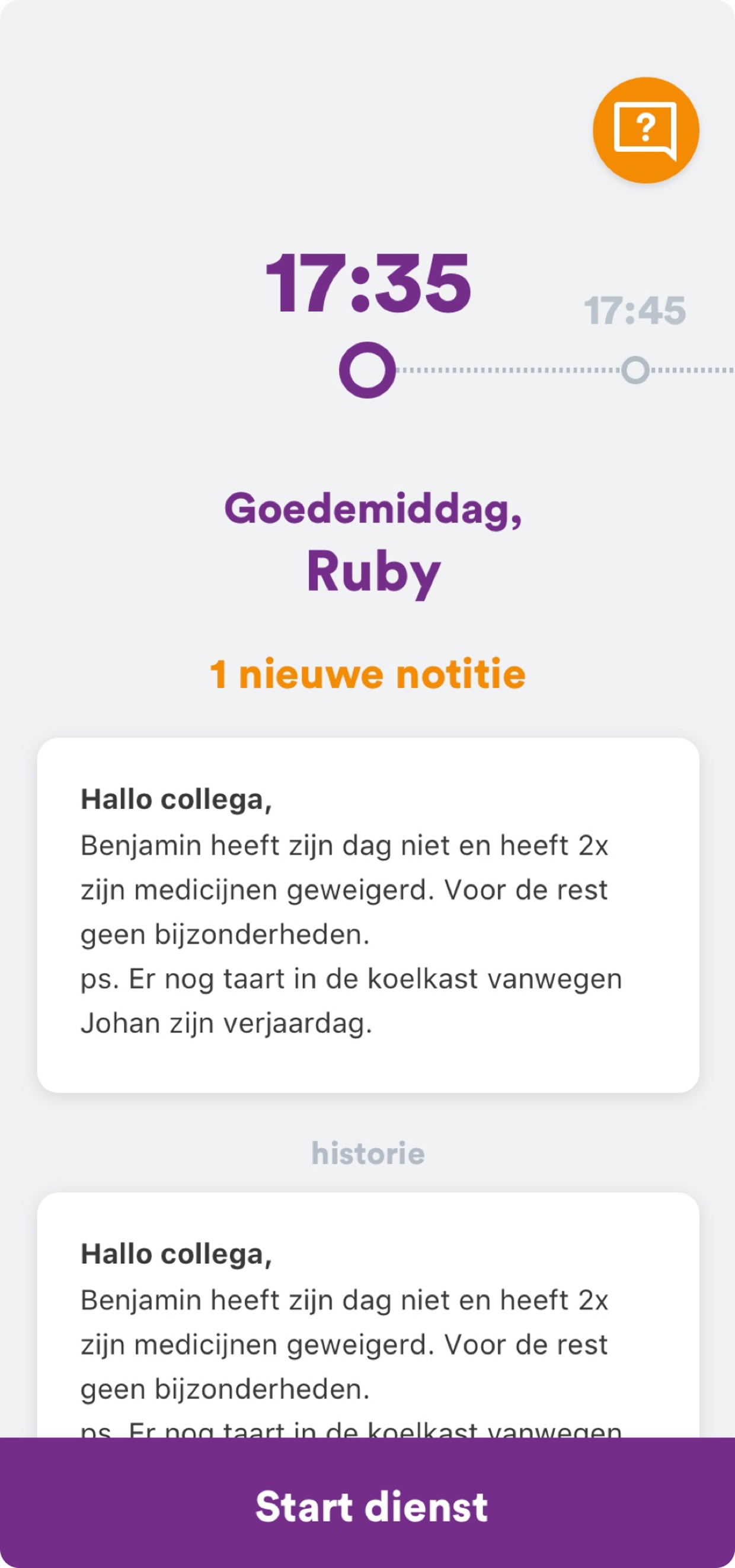735x1568 pixels.
Task: Tap the Start dienst button
Action: click(x=367, y=1505)
